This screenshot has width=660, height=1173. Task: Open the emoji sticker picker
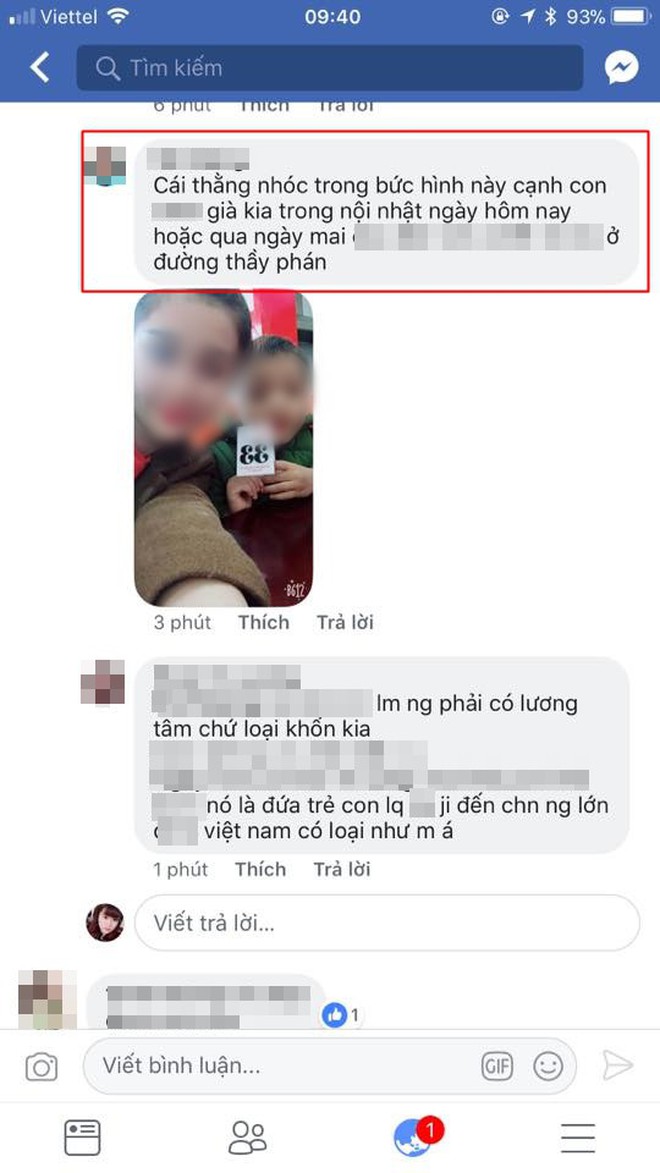pos(547,1067)
